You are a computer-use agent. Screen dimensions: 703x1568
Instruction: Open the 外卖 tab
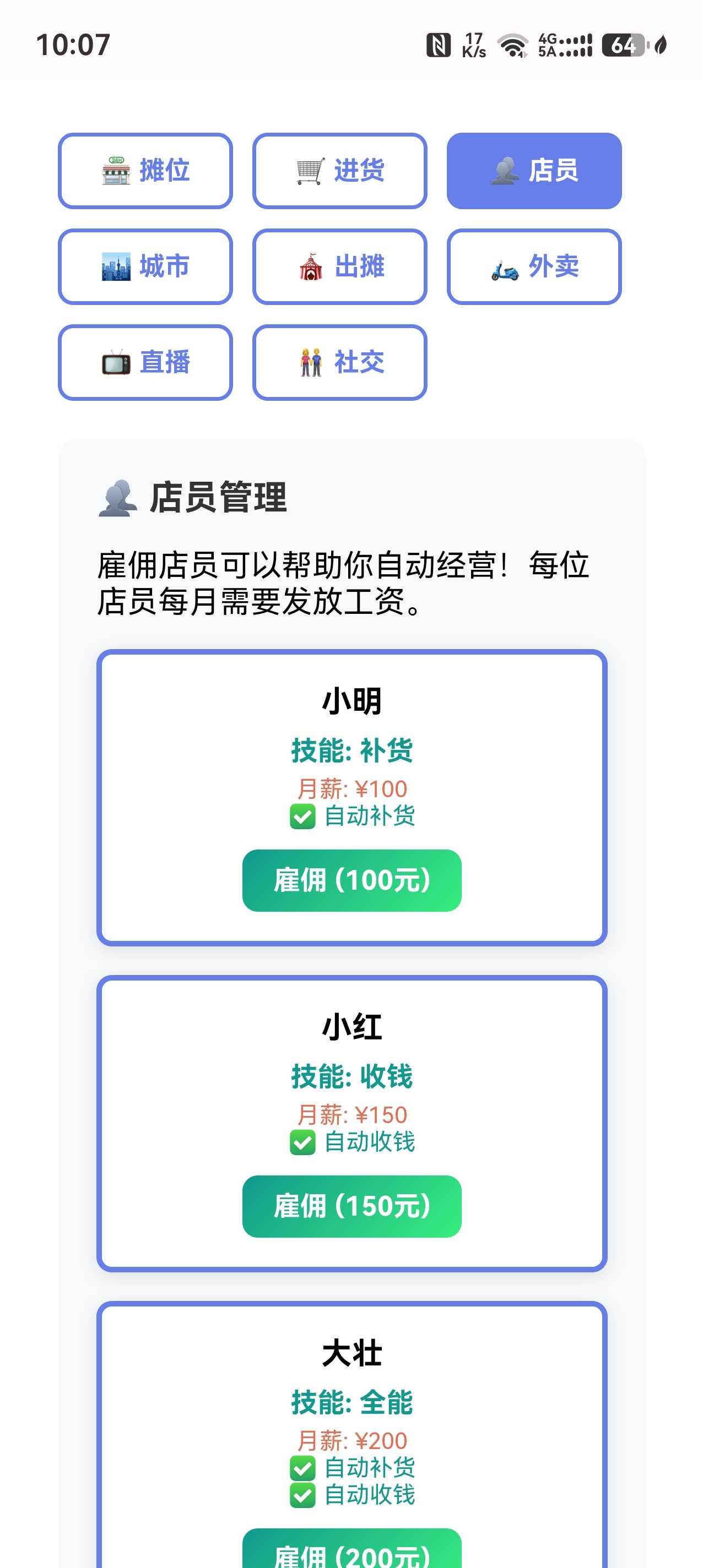point(534,266)
